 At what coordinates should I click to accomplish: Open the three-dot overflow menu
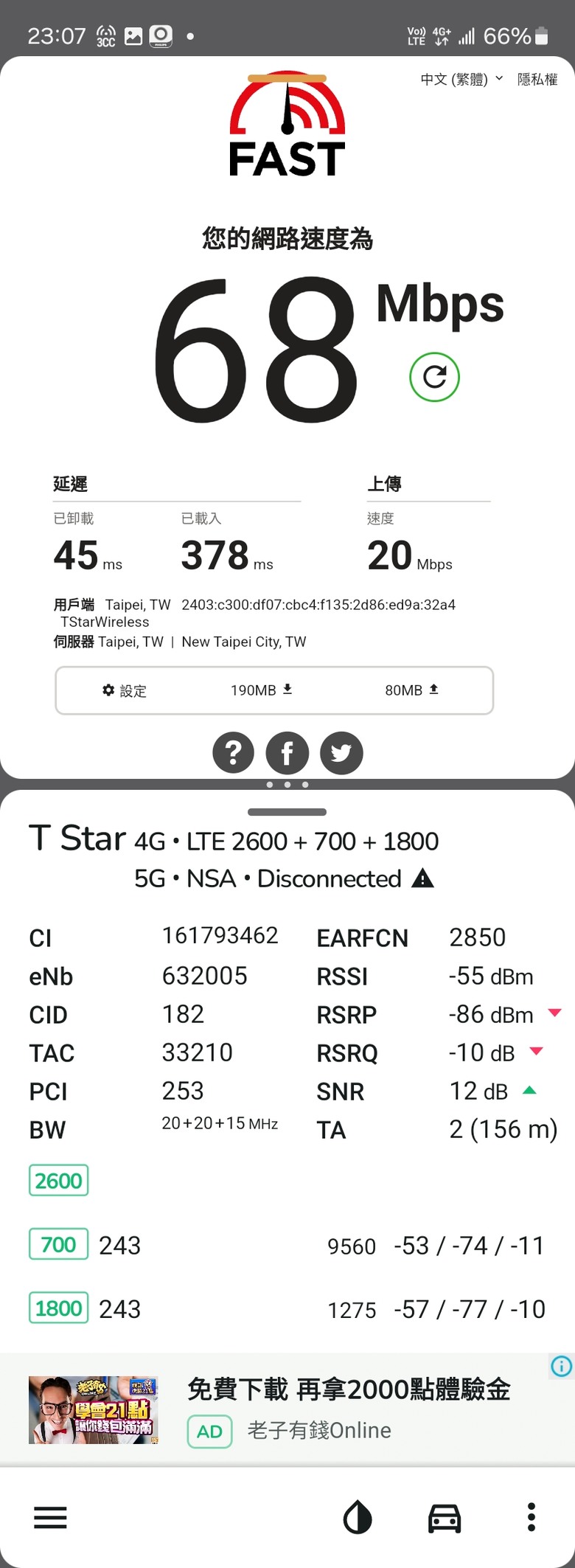[x=531, y=1517]
